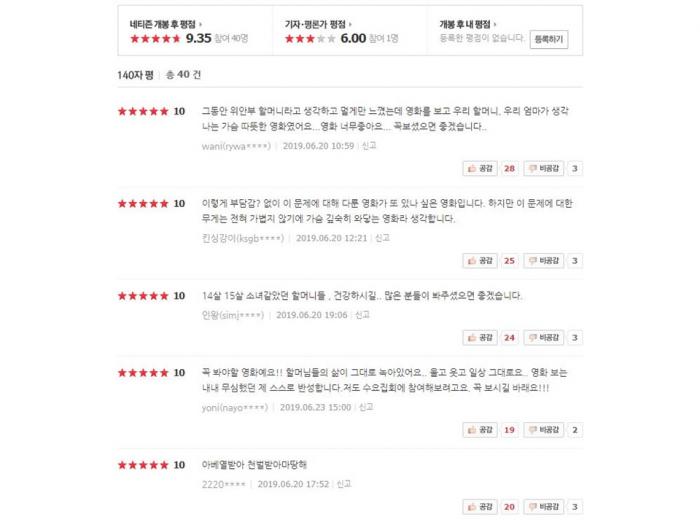Viewport: 700px width, 525px height.
Task: Tap 비공감 on 킨싱걍이's review
Action: (545, 261)
